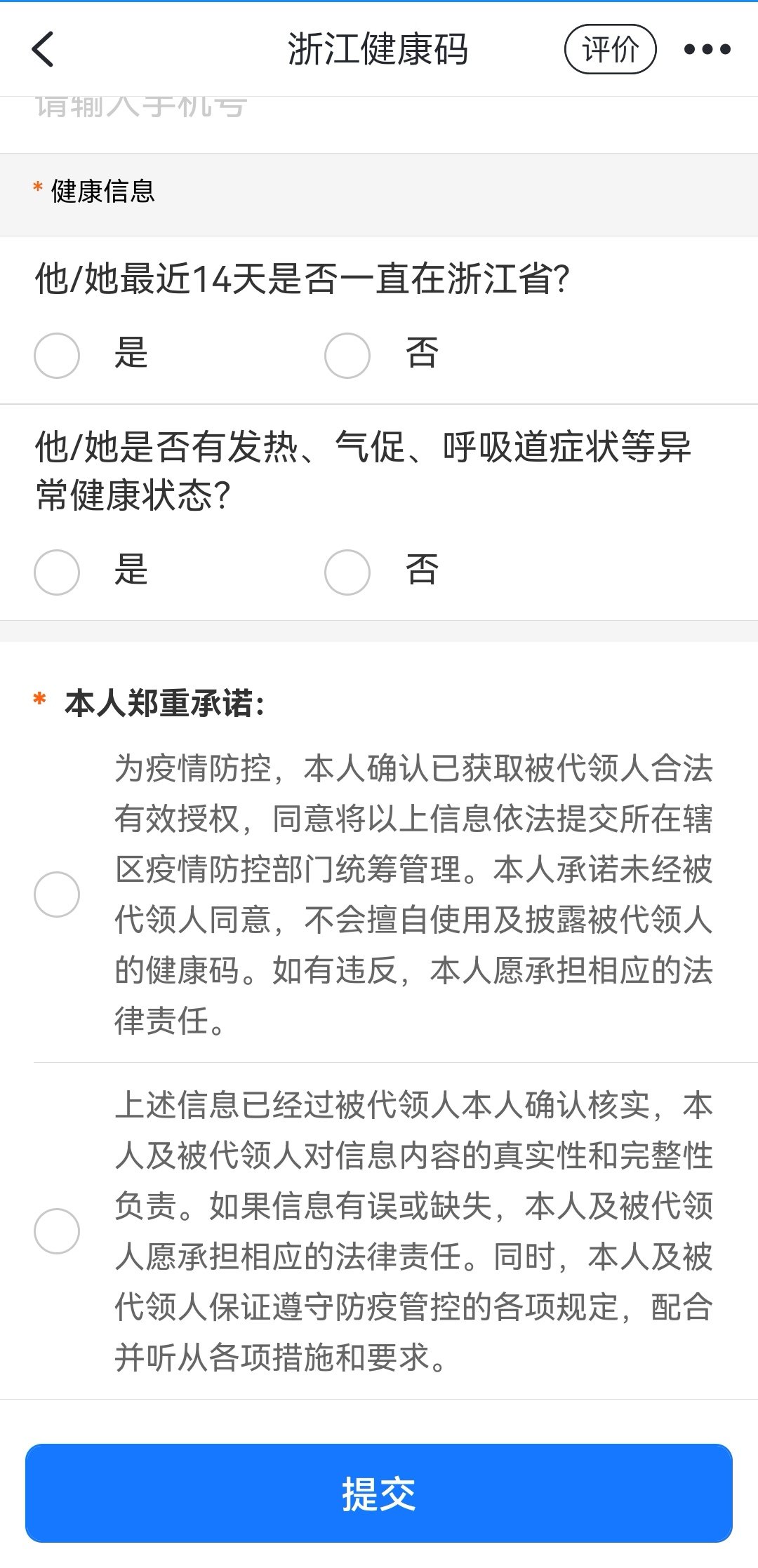Go back using the arrow icon
Screen dimensions: 758x1568
(x=43, y=50)
